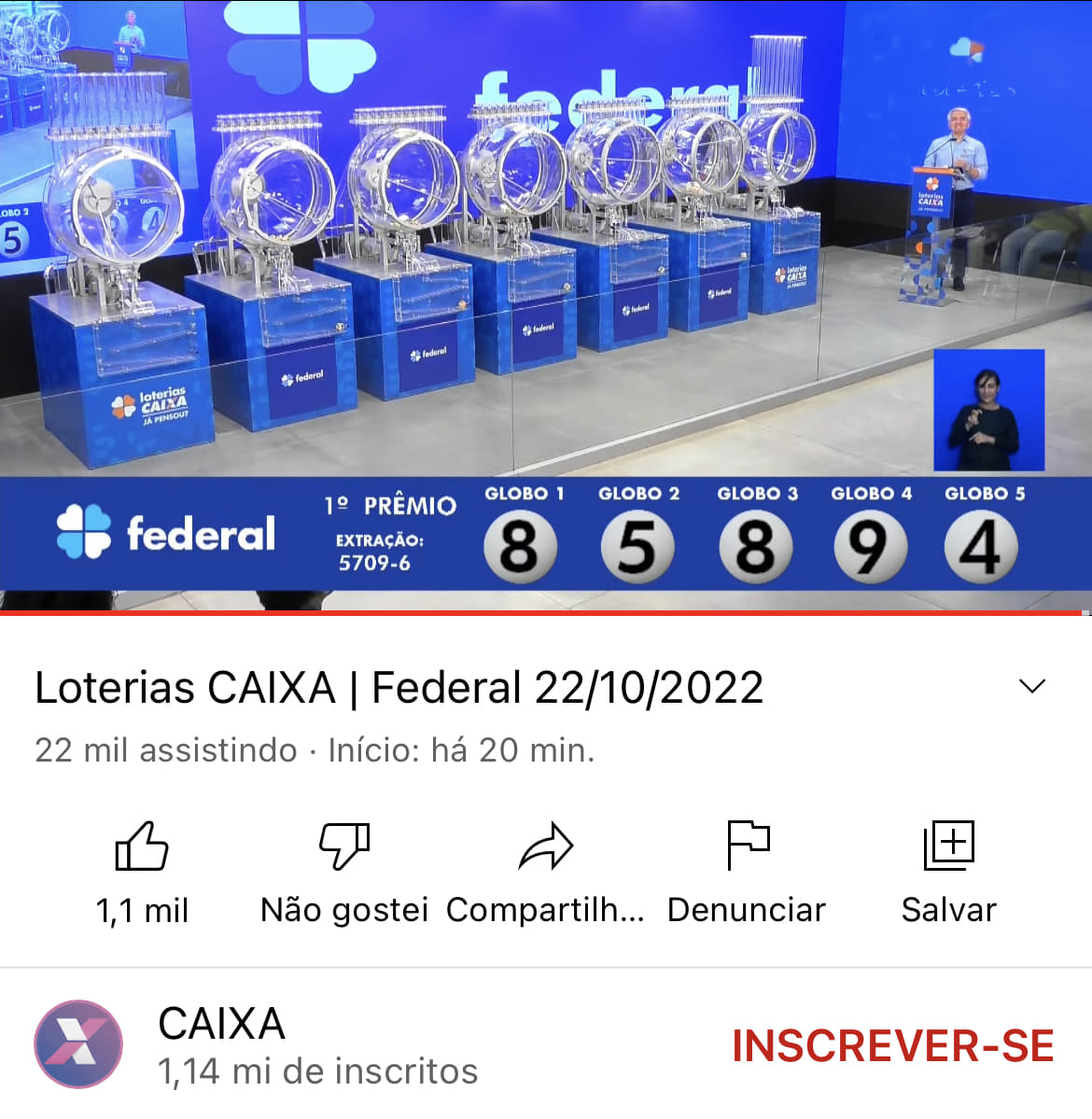Click the sign language interpreter overlay

click(x=989, y=411)
